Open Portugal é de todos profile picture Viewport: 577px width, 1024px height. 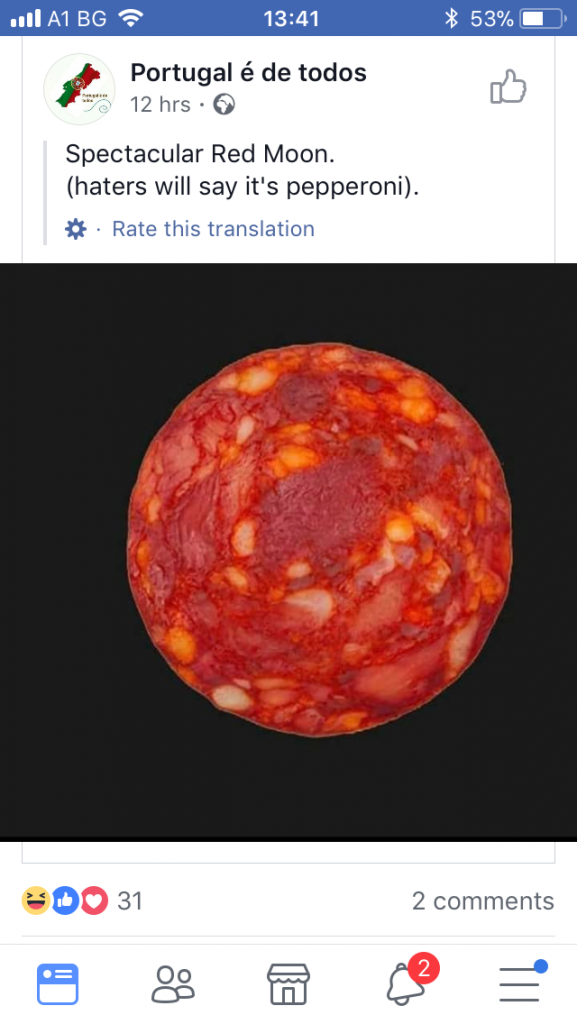click(x=79, y=89)
